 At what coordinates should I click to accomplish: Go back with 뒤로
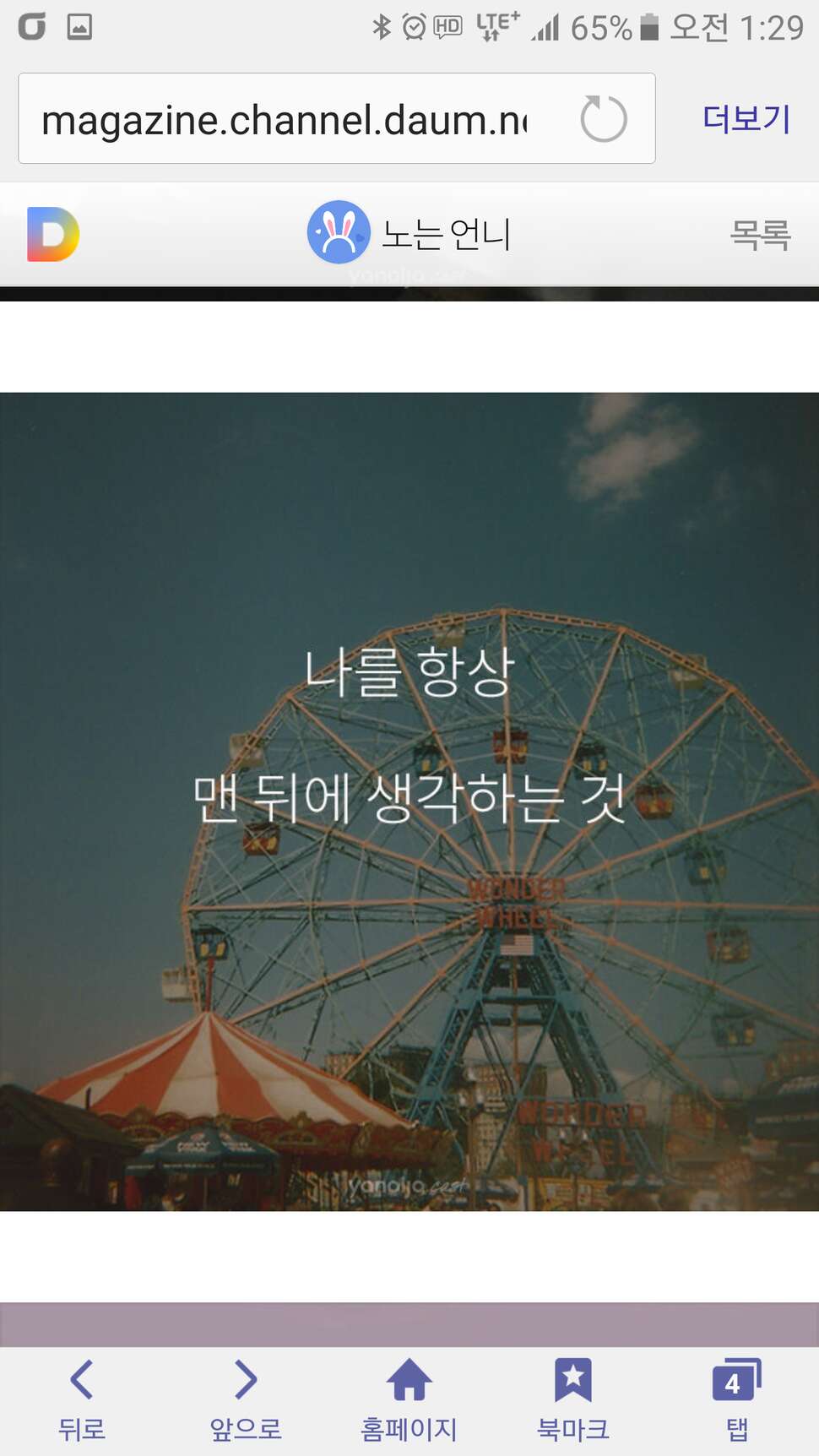tap(82, 1401)
